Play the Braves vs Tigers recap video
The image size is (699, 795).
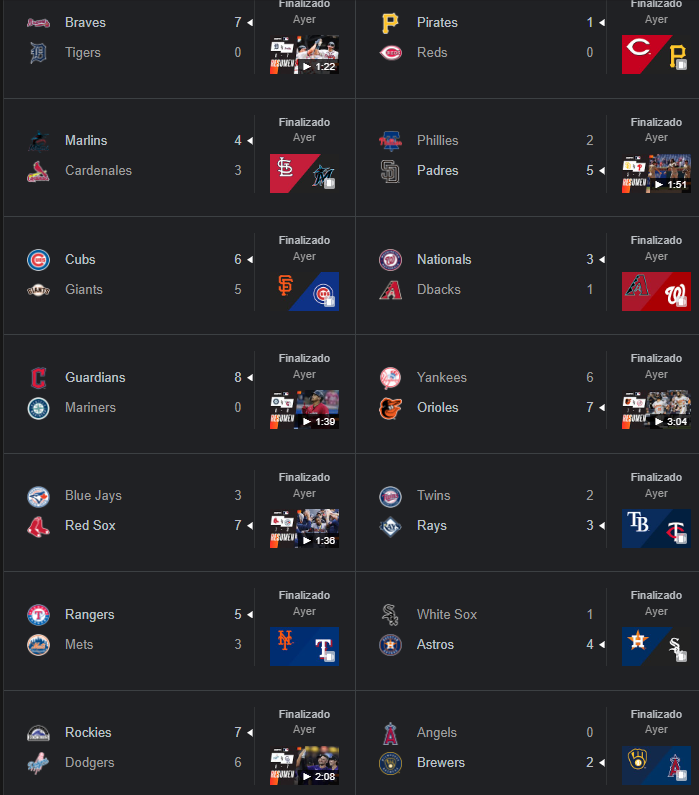(x=304, y=55)
